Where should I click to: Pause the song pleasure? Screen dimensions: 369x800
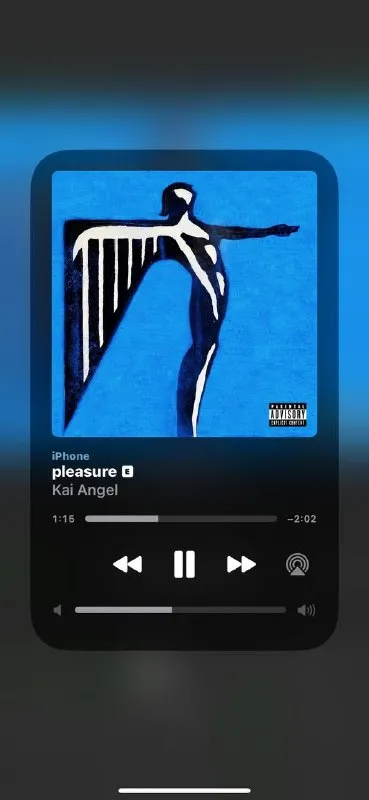click(184, 564)
